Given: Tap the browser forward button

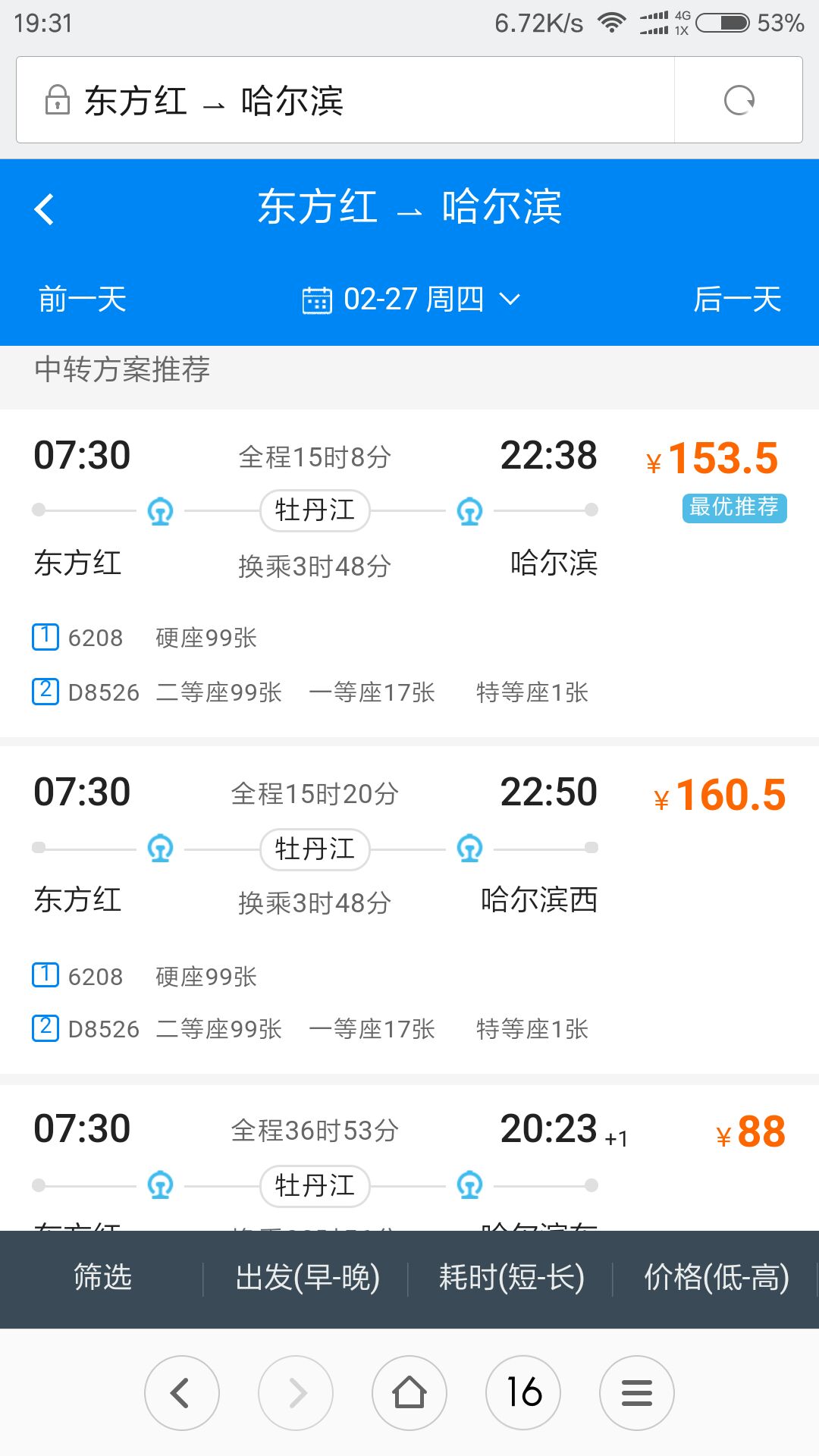Looking at the screenshot, I should [x=296, y=1393].
